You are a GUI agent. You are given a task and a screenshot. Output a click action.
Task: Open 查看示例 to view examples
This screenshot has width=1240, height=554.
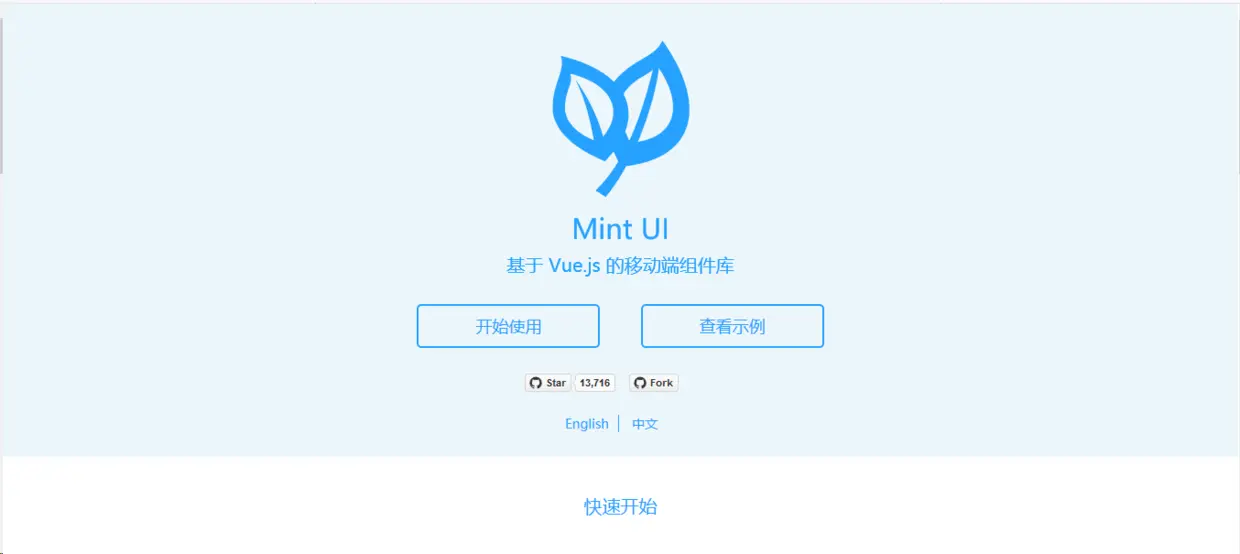click(732, 326)
